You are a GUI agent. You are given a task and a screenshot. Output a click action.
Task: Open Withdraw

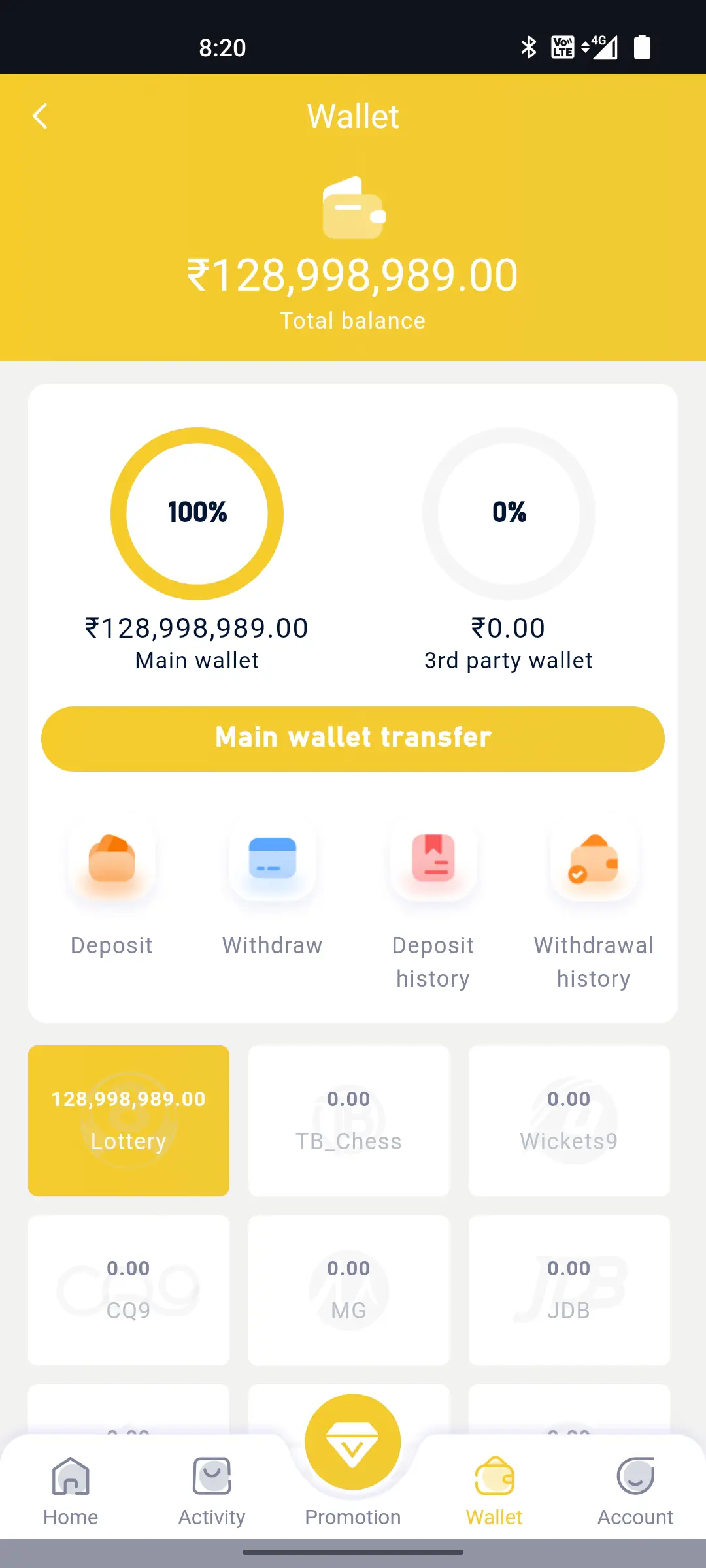[273, 892]
